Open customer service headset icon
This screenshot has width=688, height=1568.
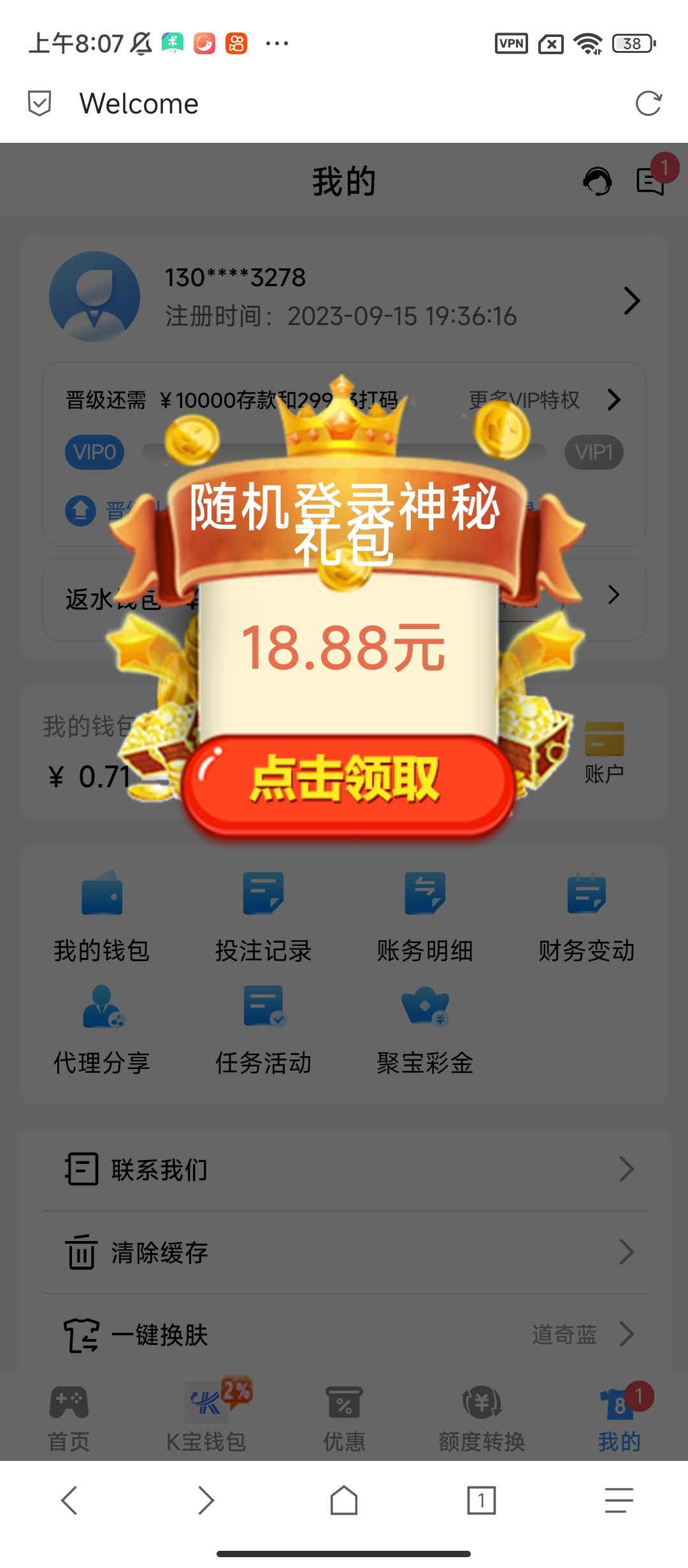[x=597, y=182]
